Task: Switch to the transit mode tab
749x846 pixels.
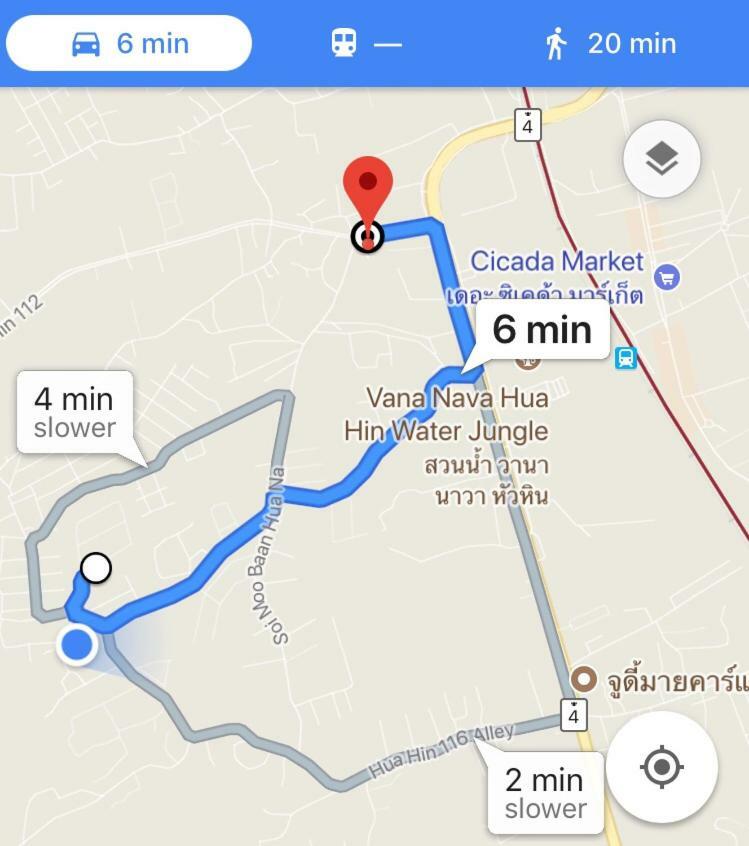Action: [x=366, y=43]
